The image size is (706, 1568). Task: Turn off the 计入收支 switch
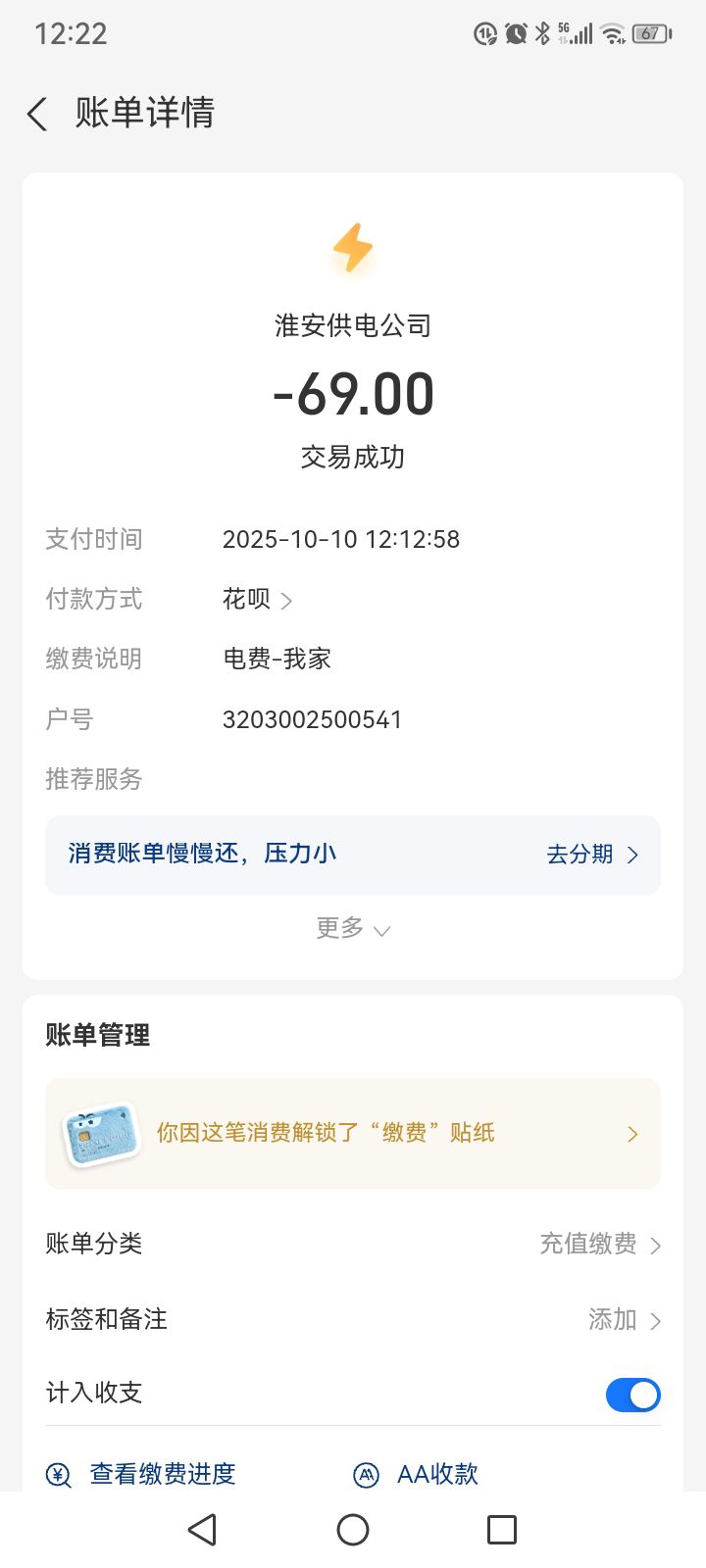pos(632,1395)
